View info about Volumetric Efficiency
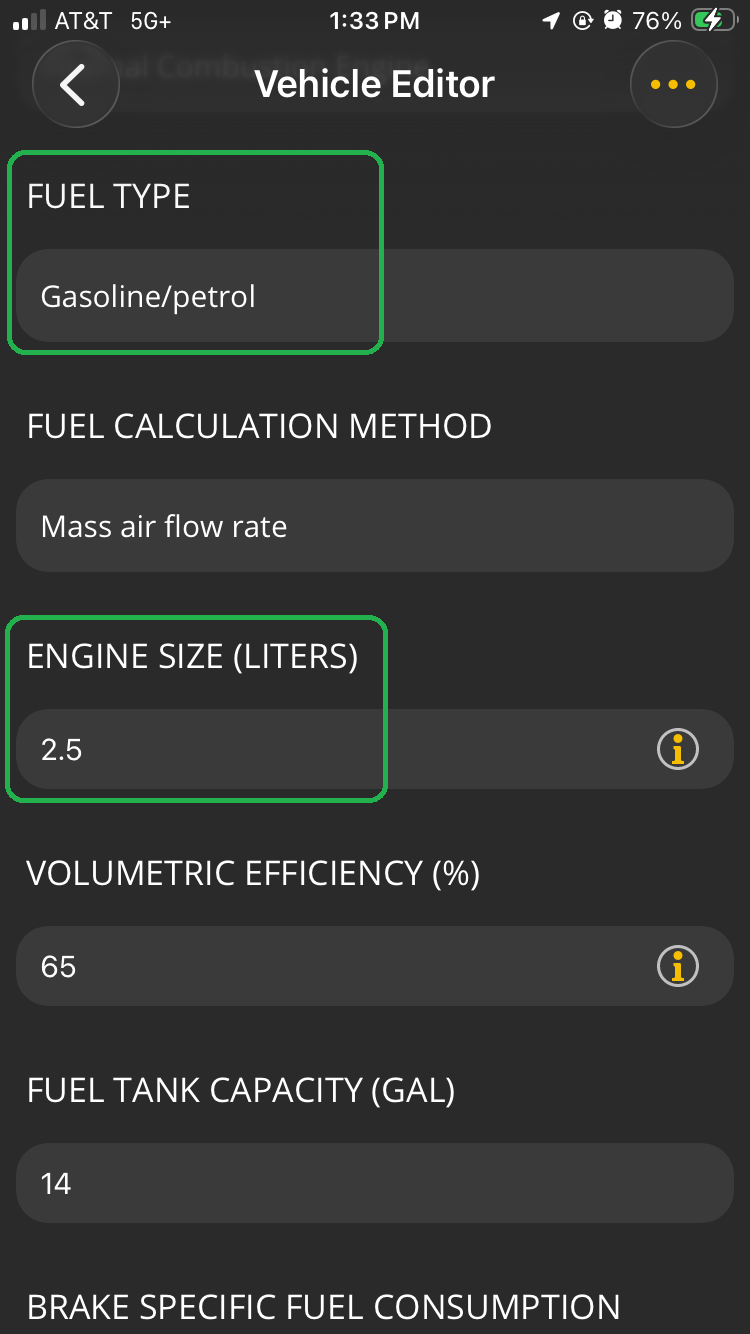The width and height of the screenshot is (750, 1334). coord(677,966)
